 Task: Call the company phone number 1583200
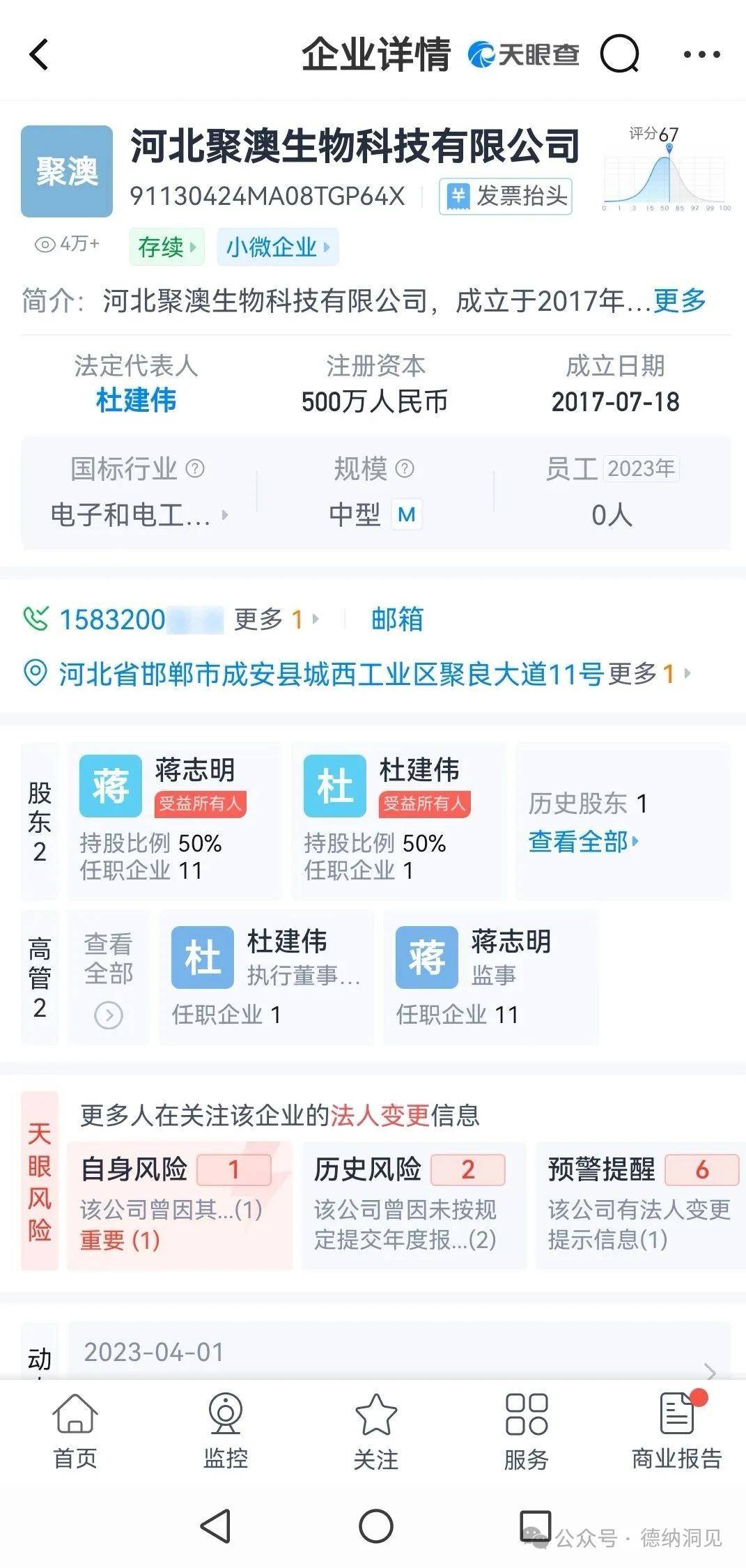point(111,620)
